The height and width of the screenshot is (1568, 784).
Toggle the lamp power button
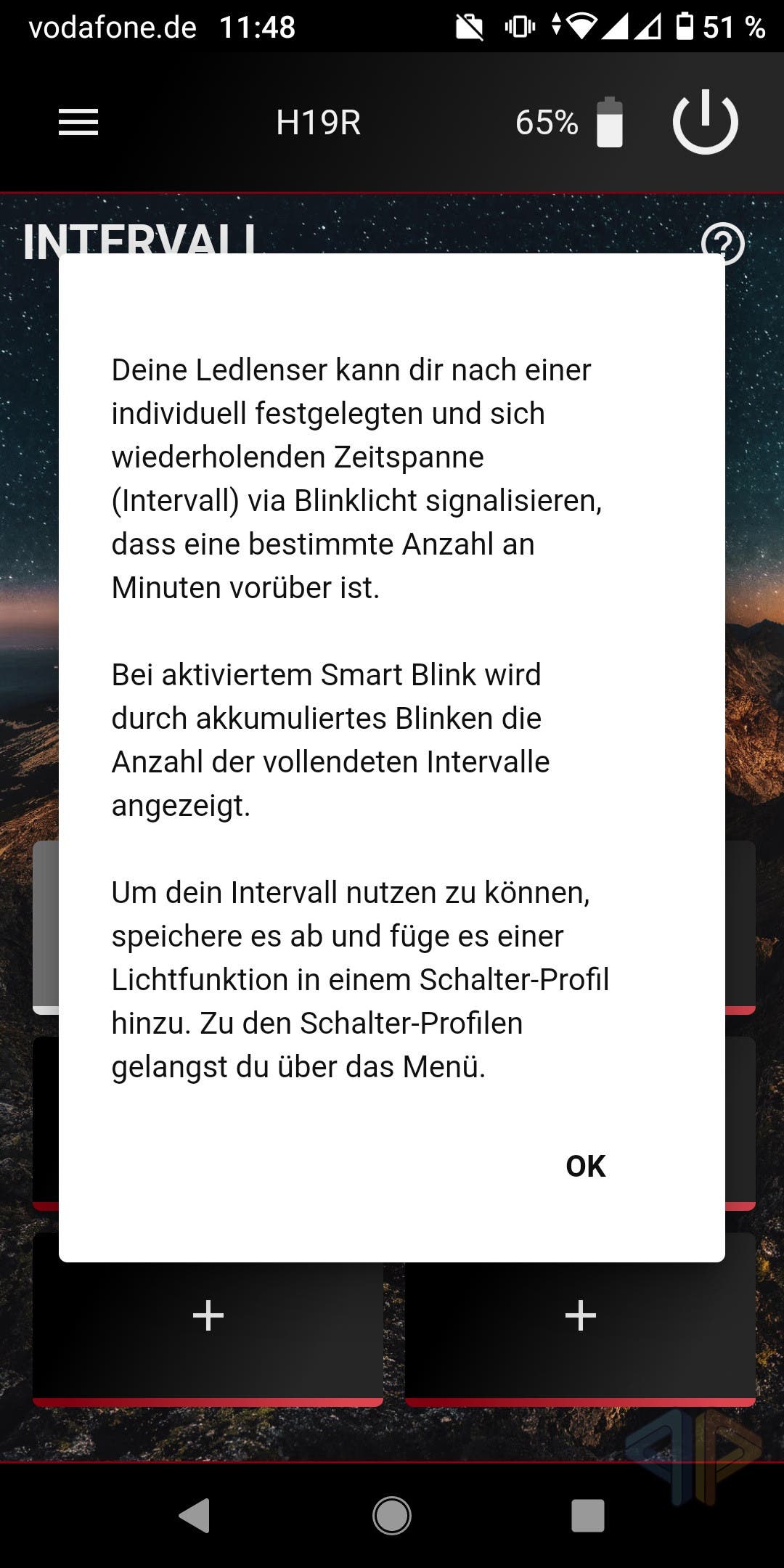[x=705, y=121]
